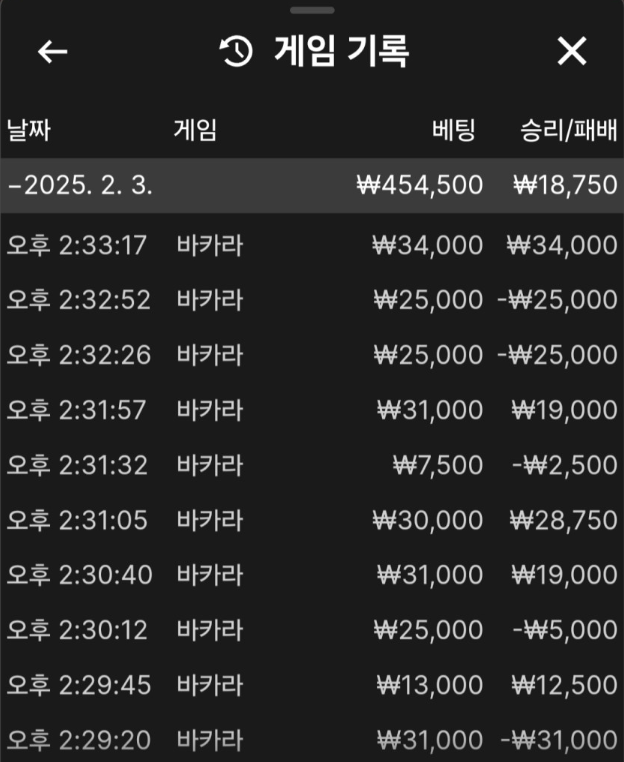Open the 오후 2:33:17 바카라 record
The width and height of the screenshot is (624, 762).
click(x=311, y=245)
